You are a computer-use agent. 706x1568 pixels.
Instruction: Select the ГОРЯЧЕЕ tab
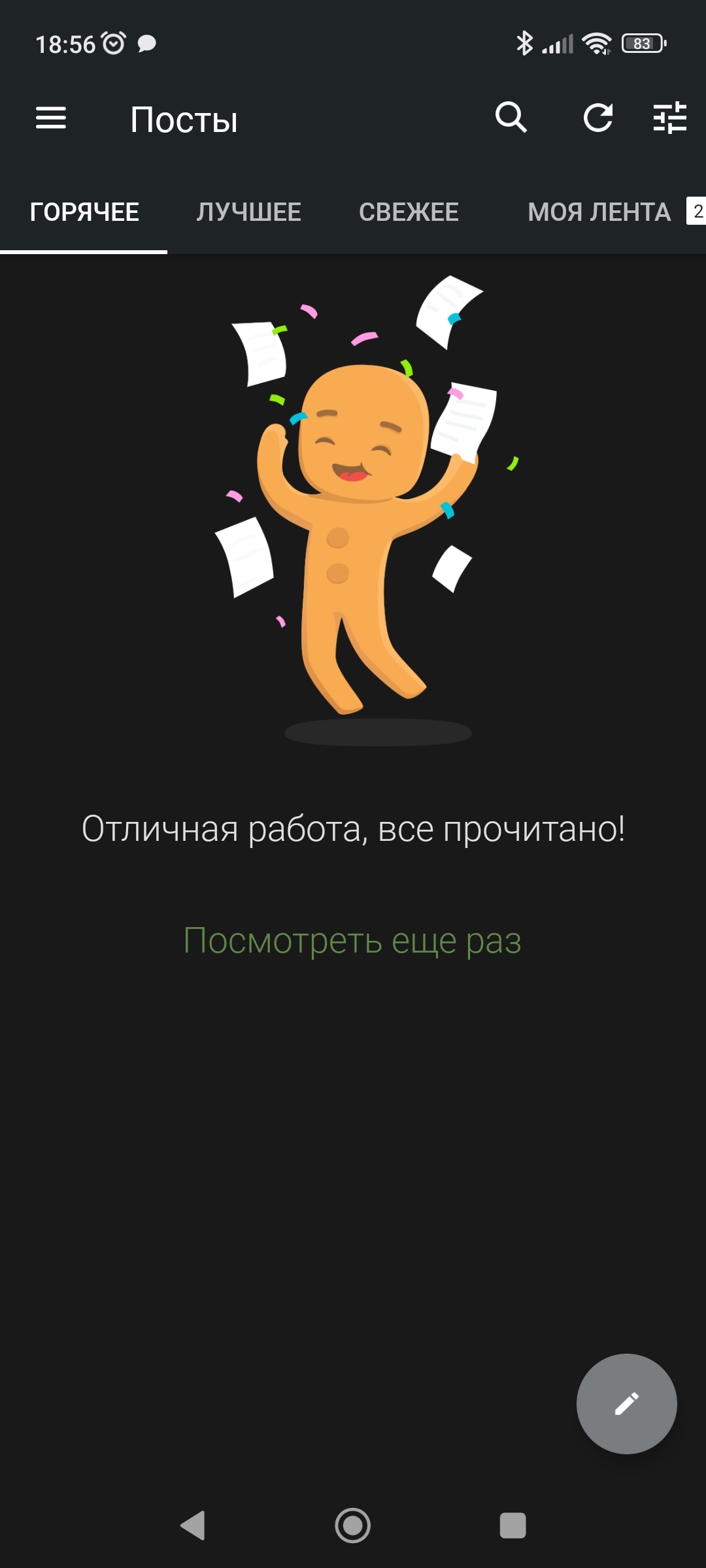pyautogui.click(x=84, y=212)
